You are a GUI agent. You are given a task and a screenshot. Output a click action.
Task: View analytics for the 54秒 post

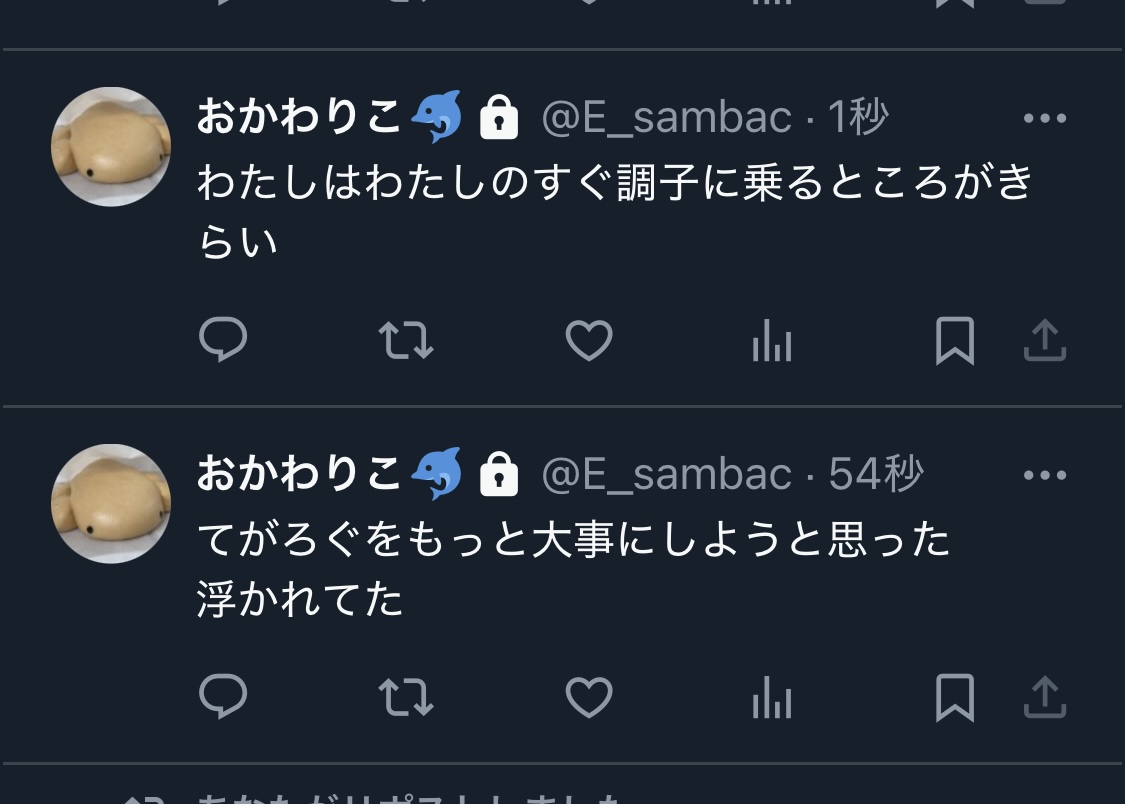pos(771,699)
